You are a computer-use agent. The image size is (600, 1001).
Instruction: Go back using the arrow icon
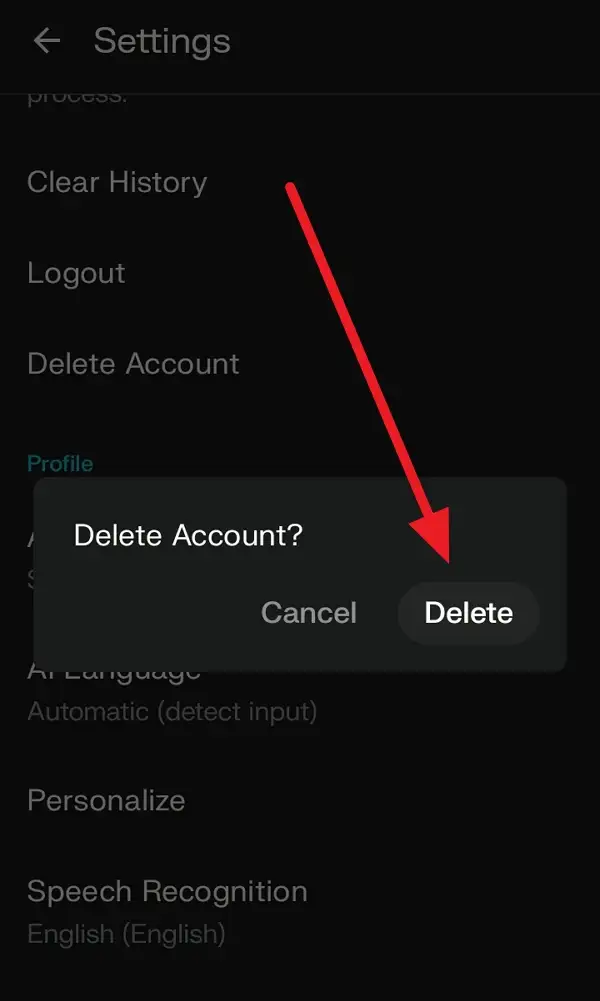[47, 41]
